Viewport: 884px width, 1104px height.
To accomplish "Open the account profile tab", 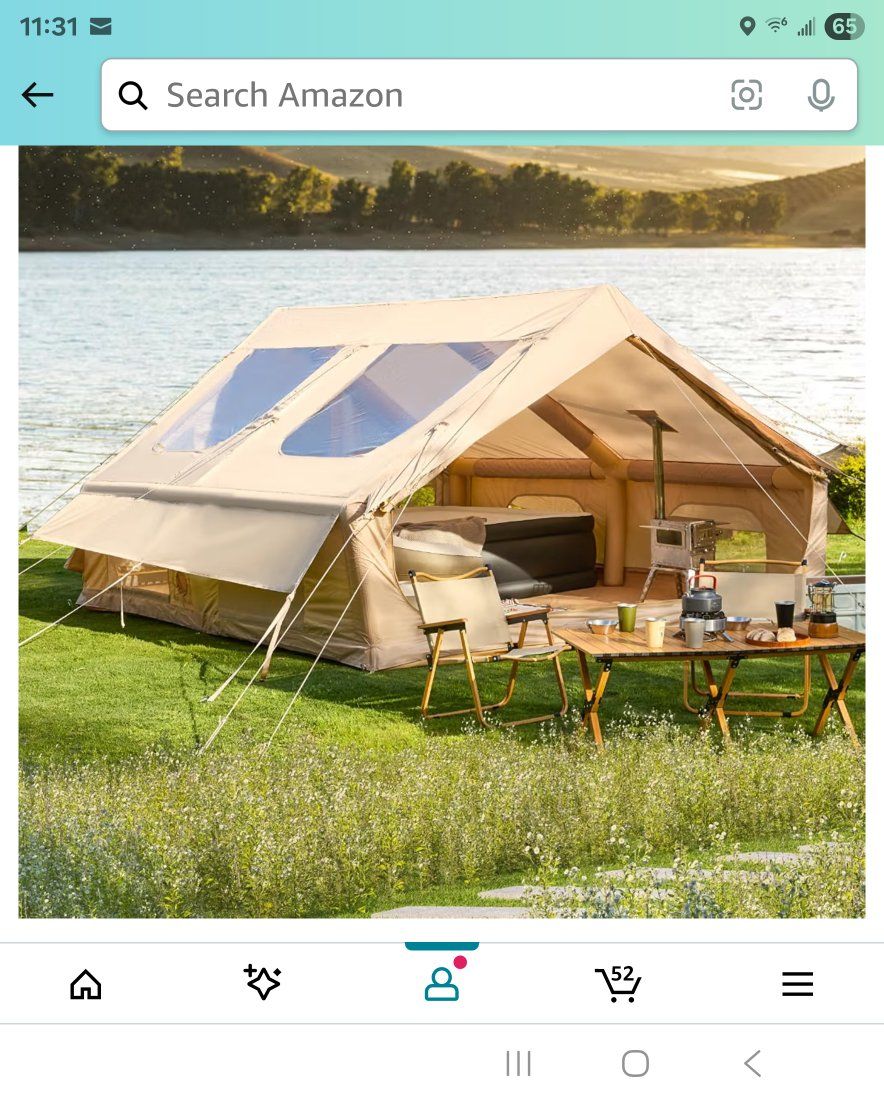I will click(442, 981).
